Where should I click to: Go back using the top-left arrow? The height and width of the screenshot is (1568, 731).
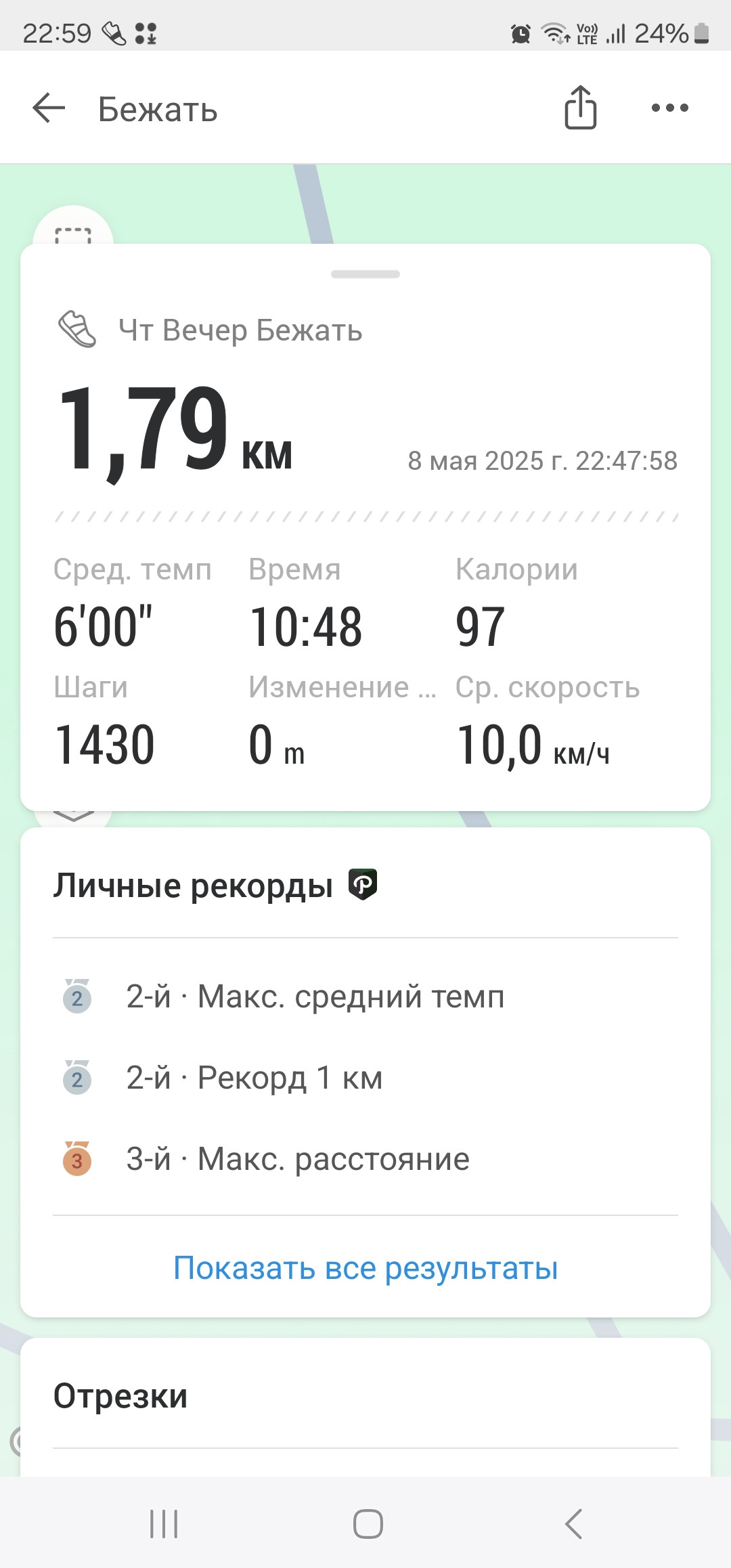coord(49,108)
